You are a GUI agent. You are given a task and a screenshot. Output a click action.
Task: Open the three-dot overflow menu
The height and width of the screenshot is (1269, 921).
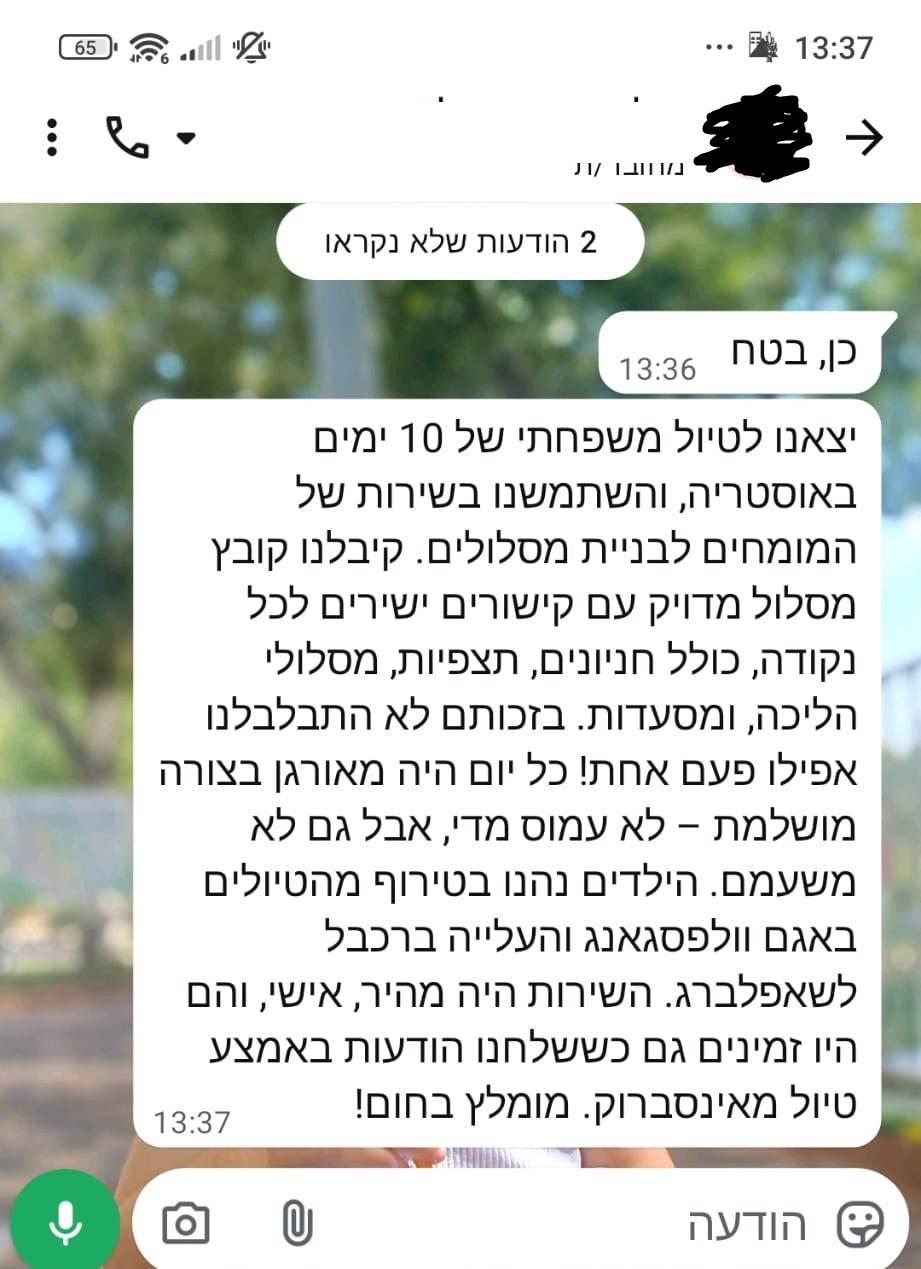pyautogui.click(x=53, y=137)
